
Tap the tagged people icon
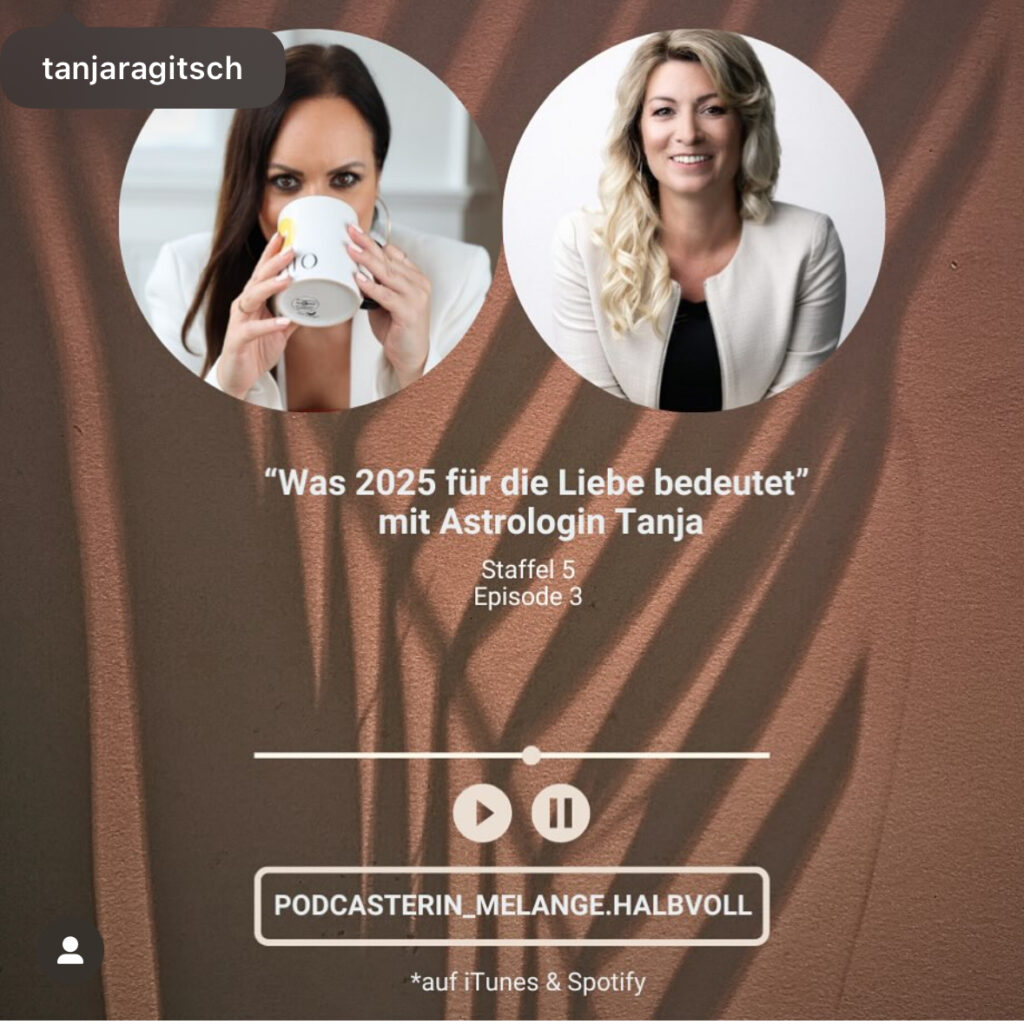pos(70,950)
